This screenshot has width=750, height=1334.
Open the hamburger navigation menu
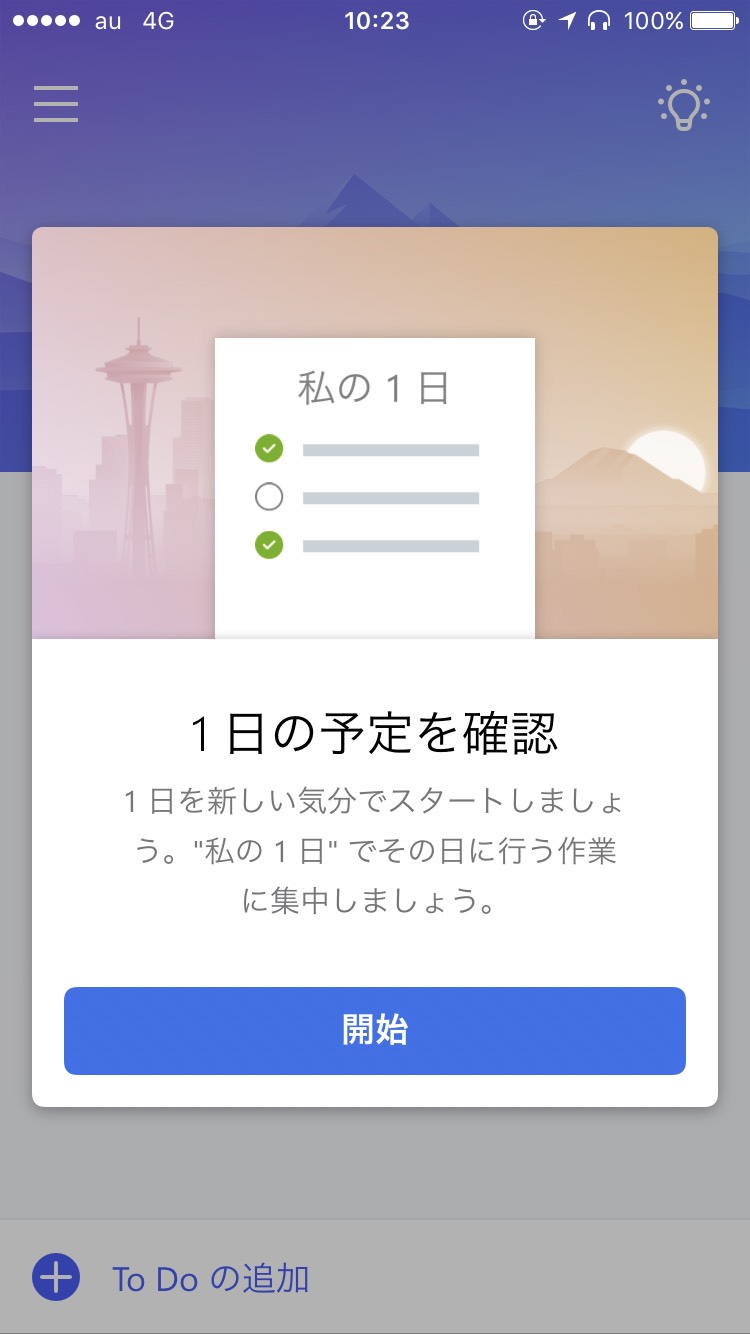tap(55, 103)
